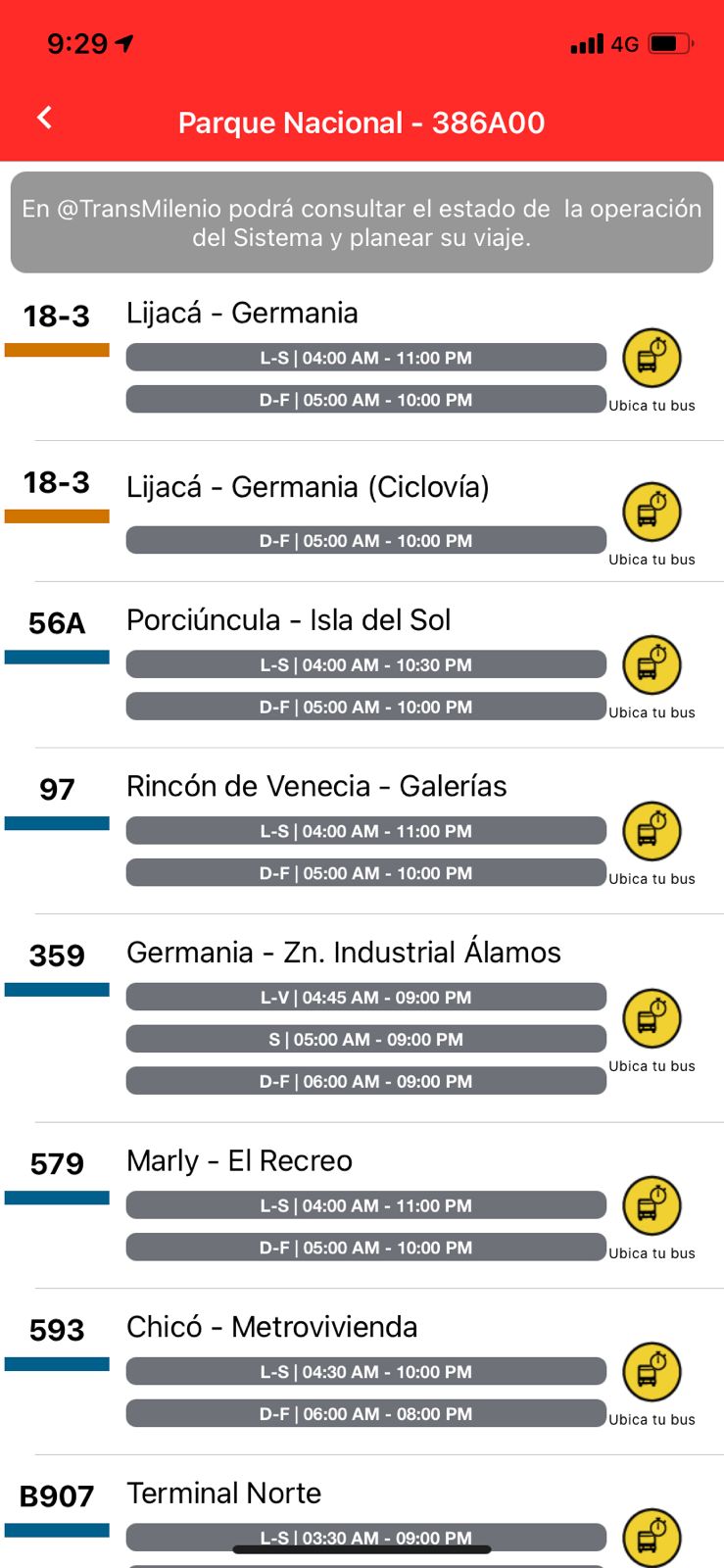Select route 579 Marly - El Recreo

coord(239,1160)
